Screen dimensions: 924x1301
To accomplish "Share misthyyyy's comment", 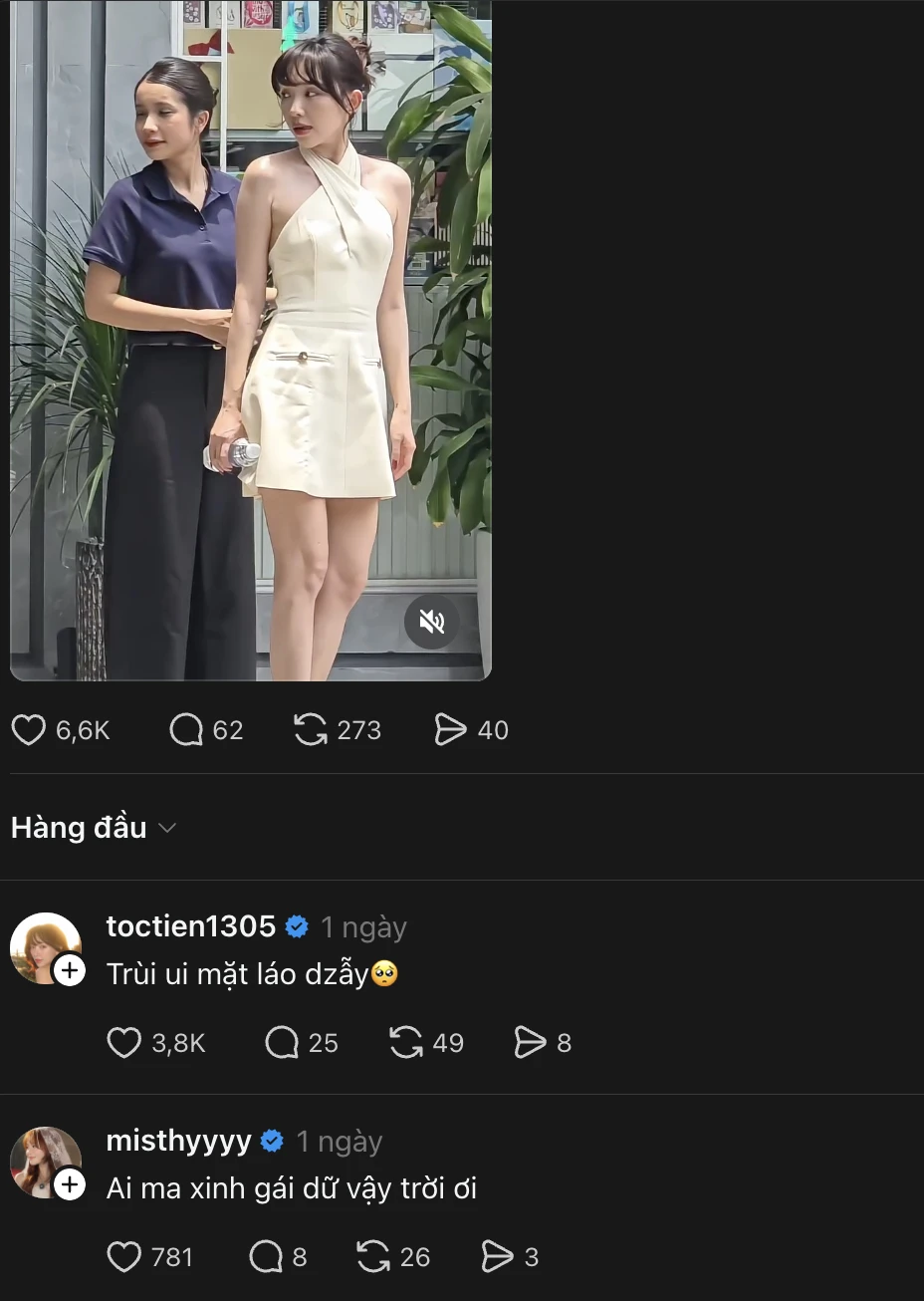I will [x=497, y=1257].
